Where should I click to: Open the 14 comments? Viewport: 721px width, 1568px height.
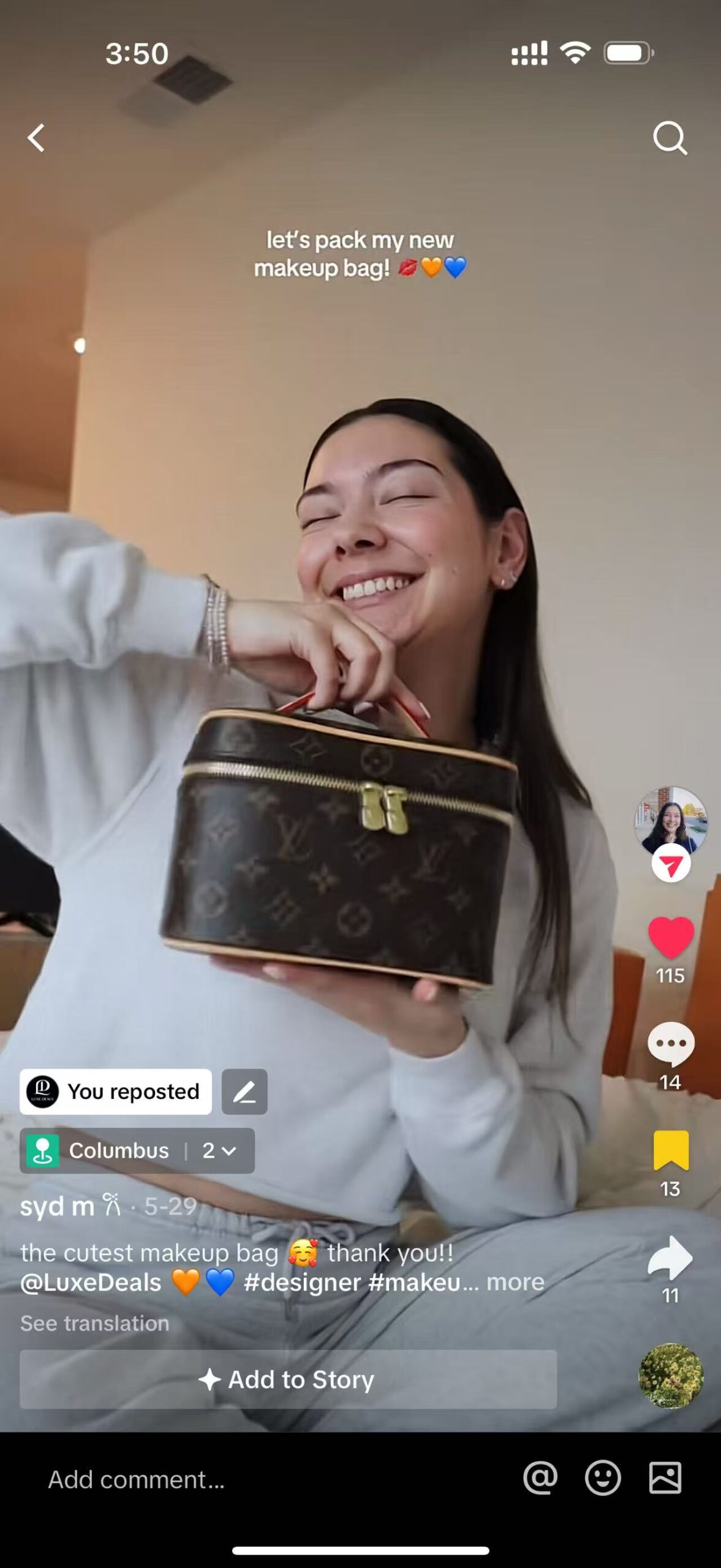tap(671, 1044)
